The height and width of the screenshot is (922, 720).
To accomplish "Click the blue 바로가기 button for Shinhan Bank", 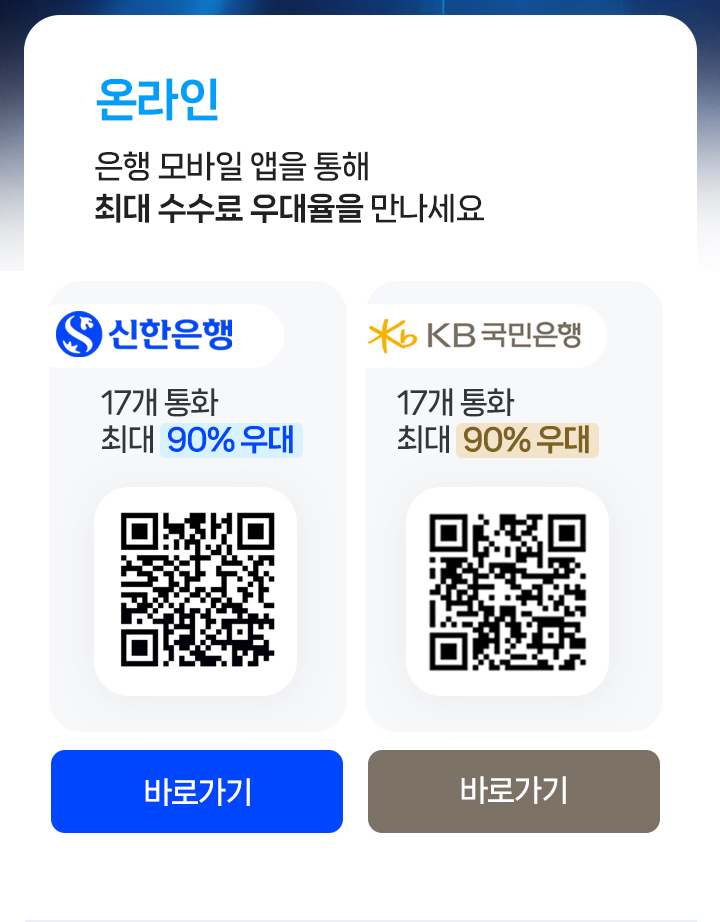I will click(x=196, y=791).
